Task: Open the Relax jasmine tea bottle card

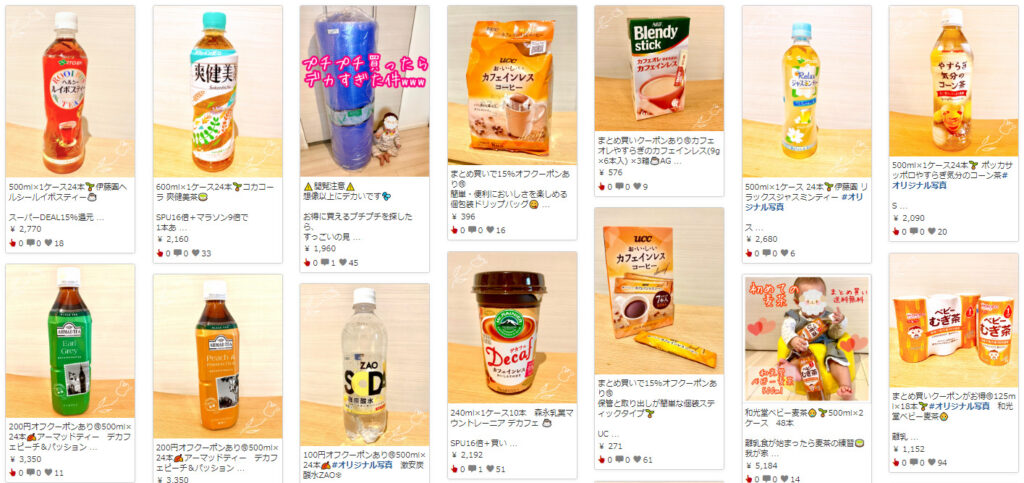Action: click(x=806, y=92)
